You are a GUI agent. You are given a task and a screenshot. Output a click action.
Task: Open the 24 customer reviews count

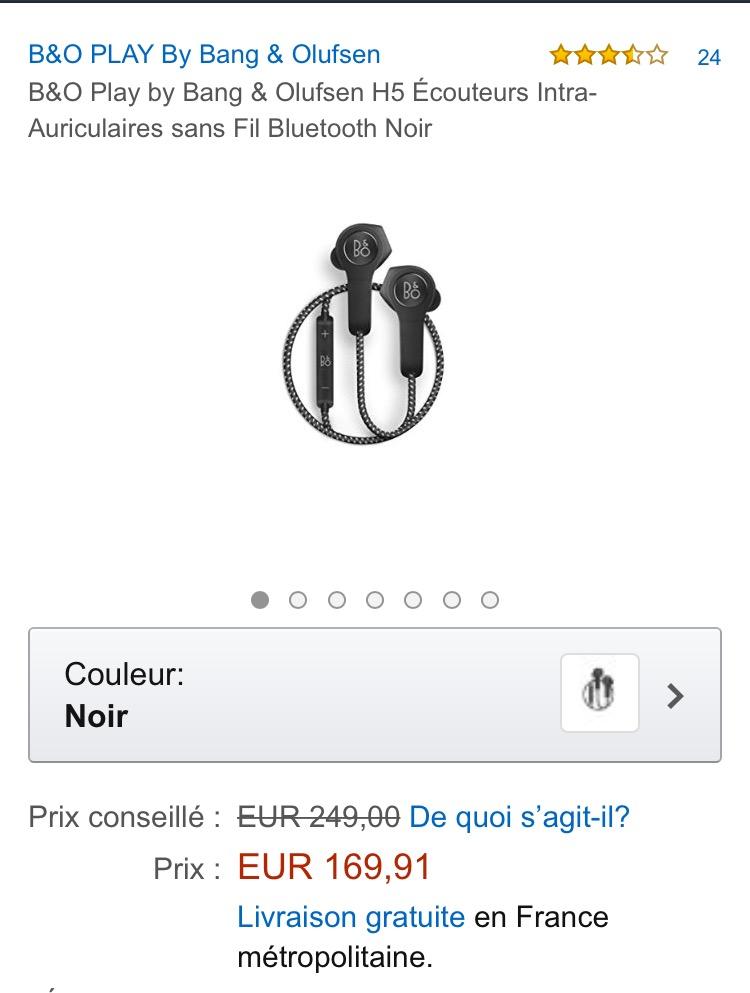click(x=709, y=57)
